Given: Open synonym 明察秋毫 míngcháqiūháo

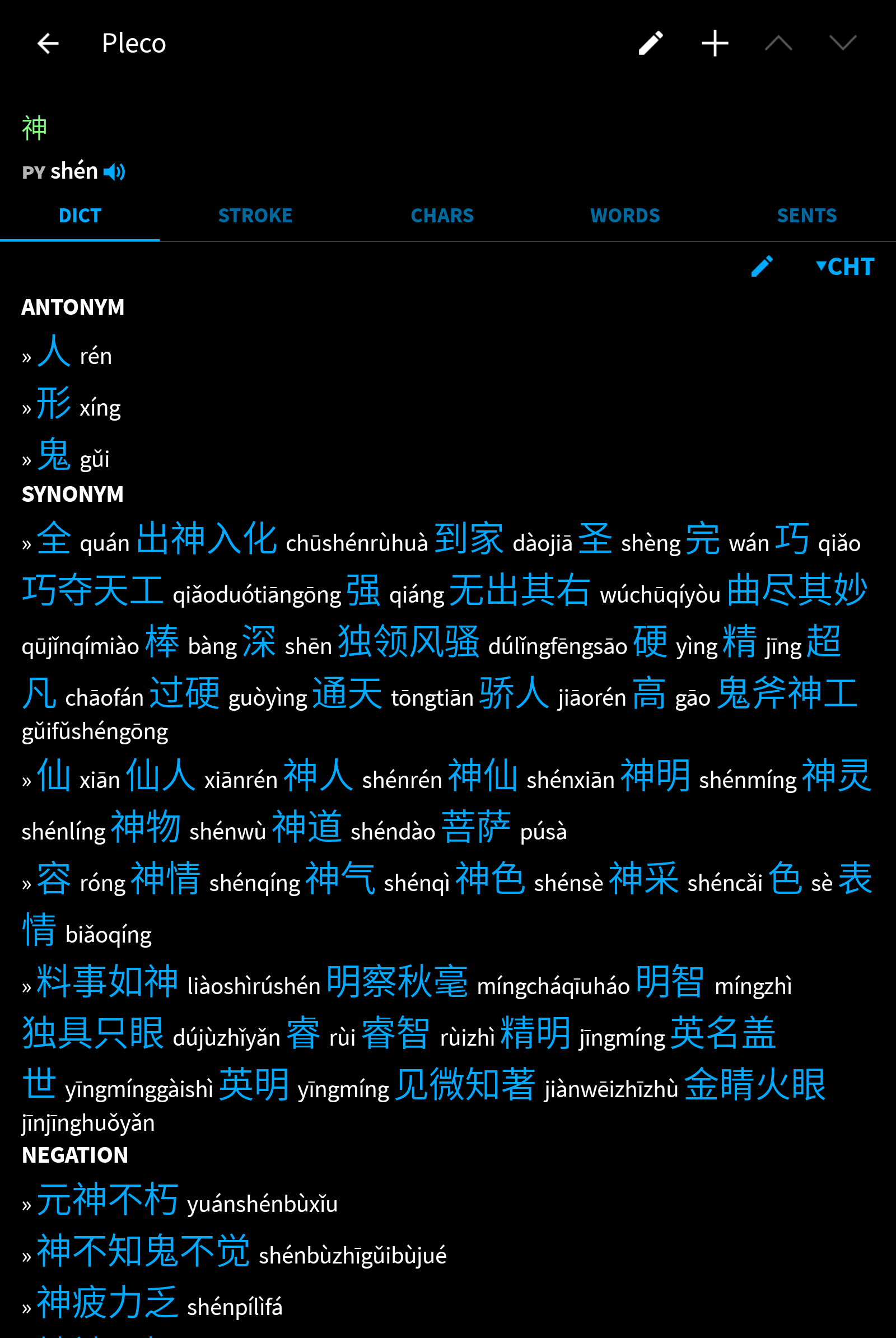Looking at the screenshot, I should point(397,982).
